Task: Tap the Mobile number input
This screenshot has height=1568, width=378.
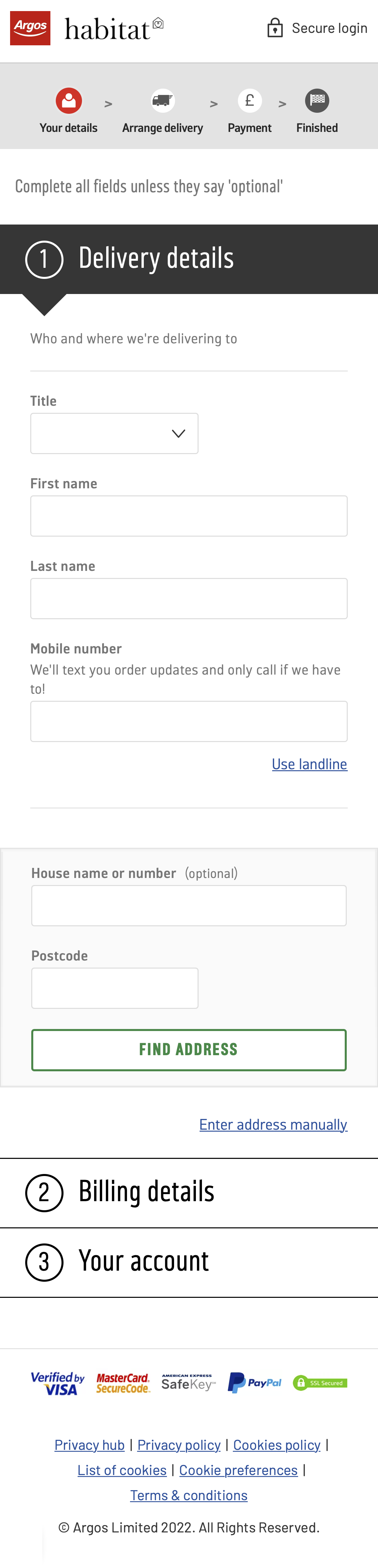Action: click(x=188, y=721)
